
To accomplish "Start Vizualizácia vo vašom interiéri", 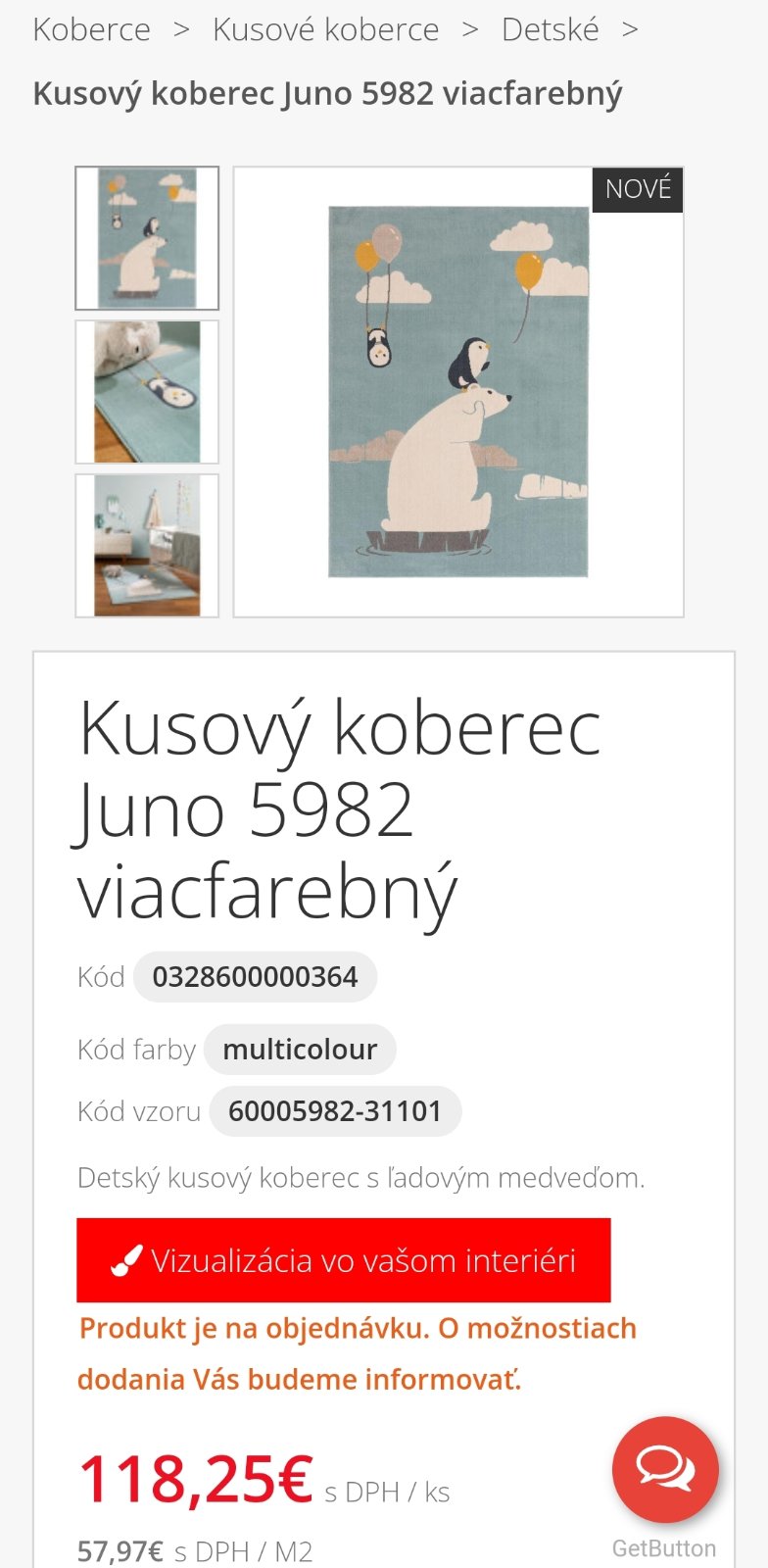I will (x=343, y=1260).
